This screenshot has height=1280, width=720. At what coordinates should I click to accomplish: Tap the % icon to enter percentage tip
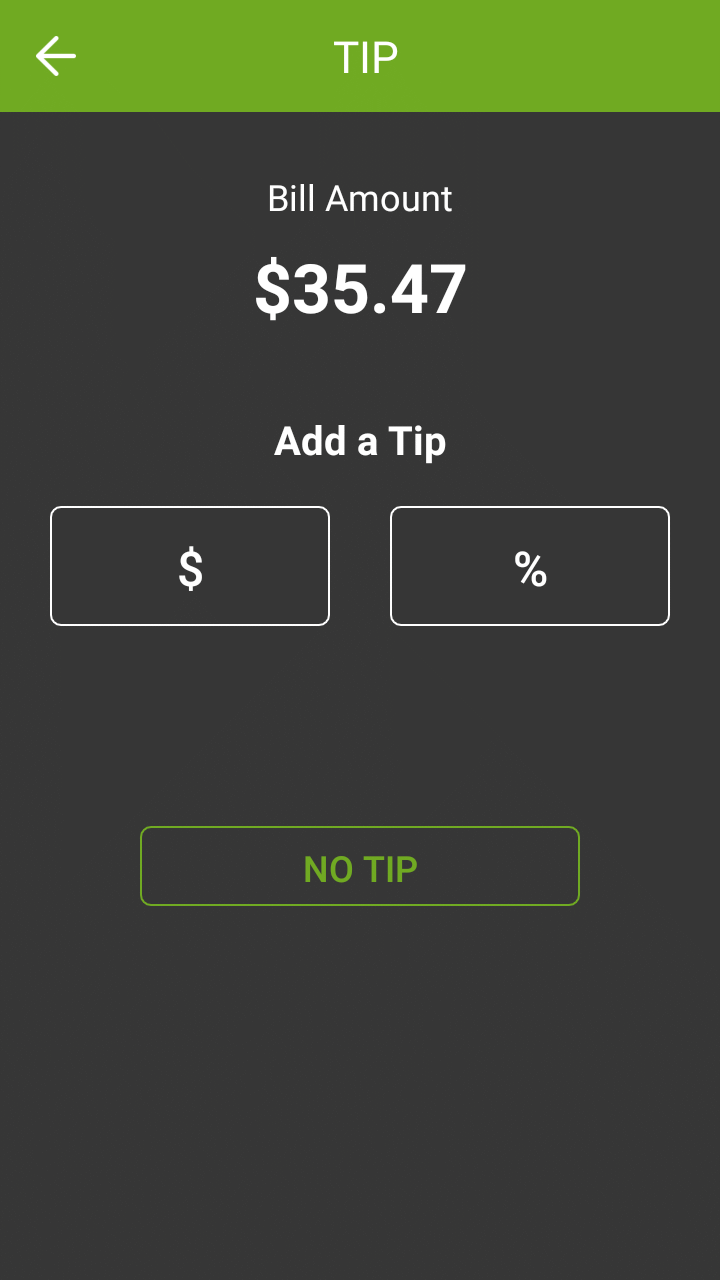point(530,565)
